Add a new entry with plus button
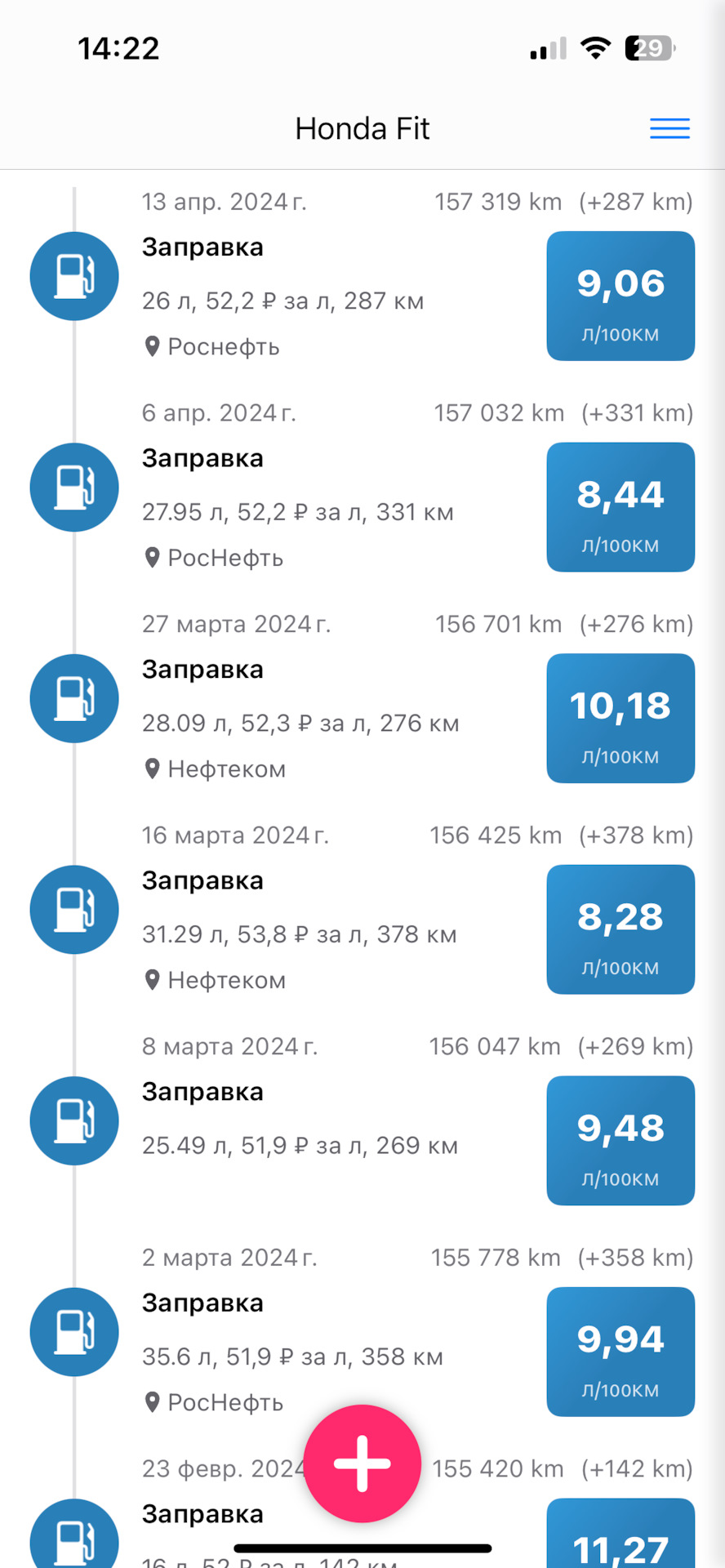725x1568 pixels. 362,1463
